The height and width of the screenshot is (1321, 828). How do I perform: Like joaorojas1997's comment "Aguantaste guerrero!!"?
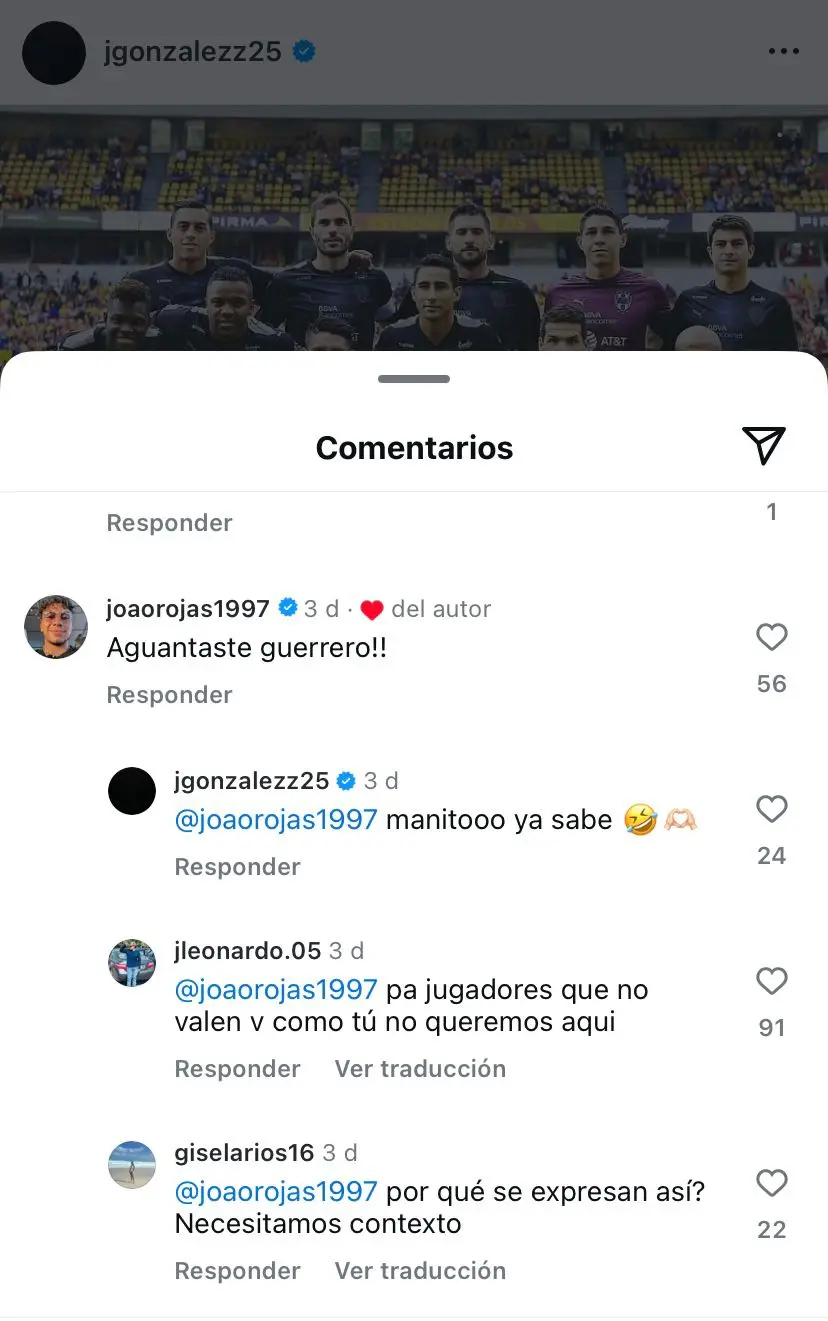[771, 638]
